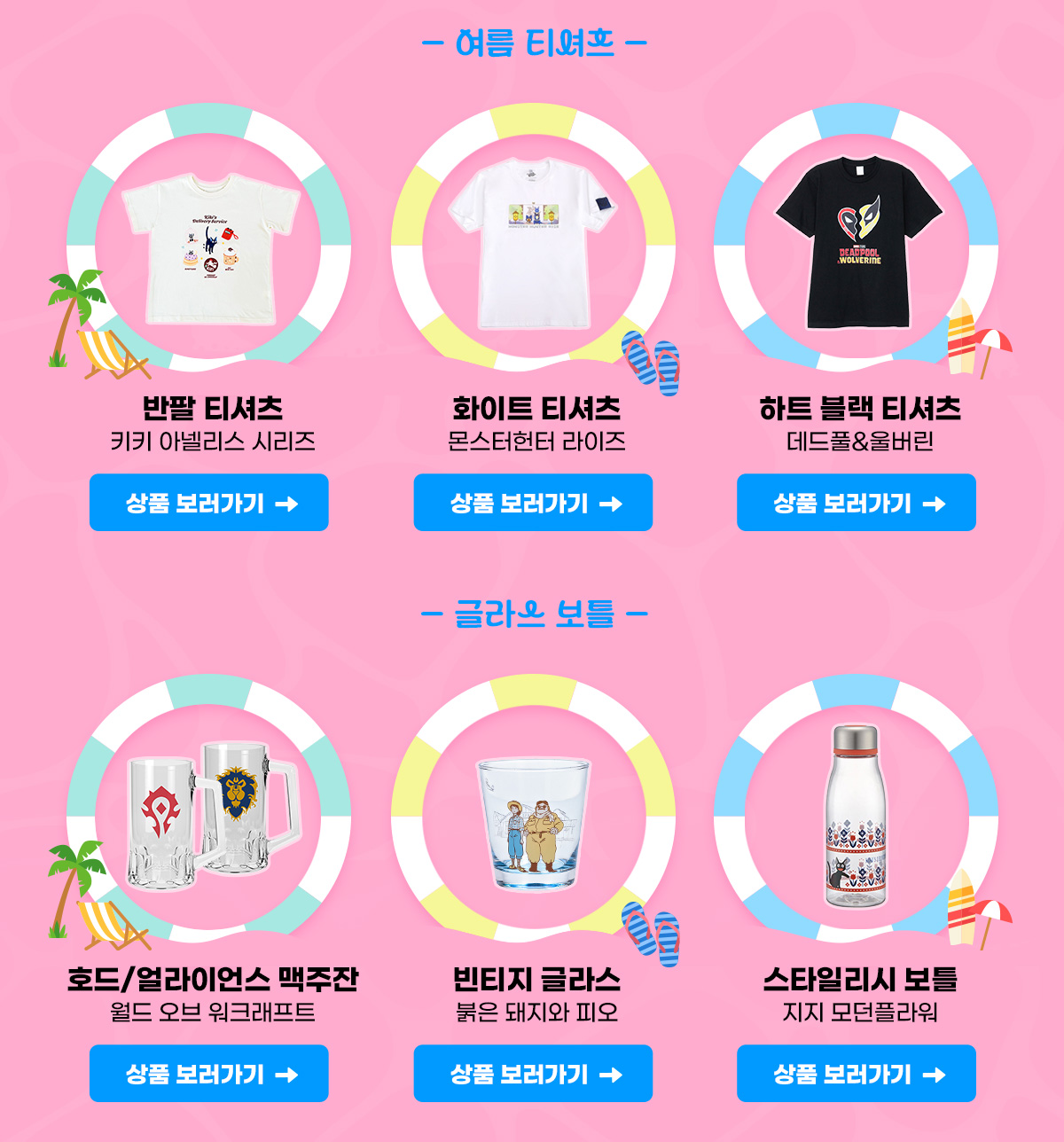Tap 상품 보러가기 under 호드/얼라이언스 맥주잔
Viewport: 1064px width, 1142px height.
(x=209, y=1074)
